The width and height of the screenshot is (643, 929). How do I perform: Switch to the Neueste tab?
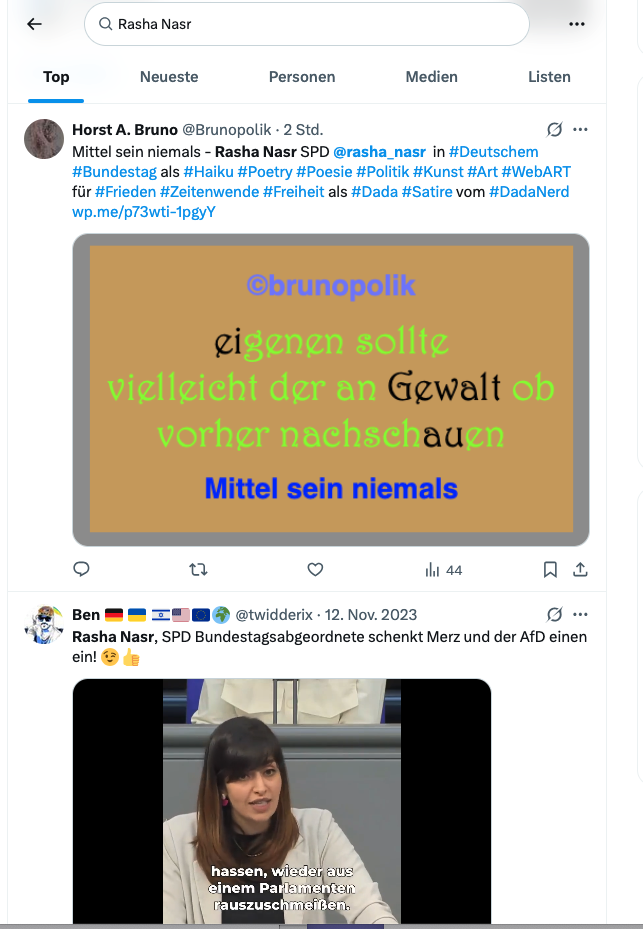(169, 76)
